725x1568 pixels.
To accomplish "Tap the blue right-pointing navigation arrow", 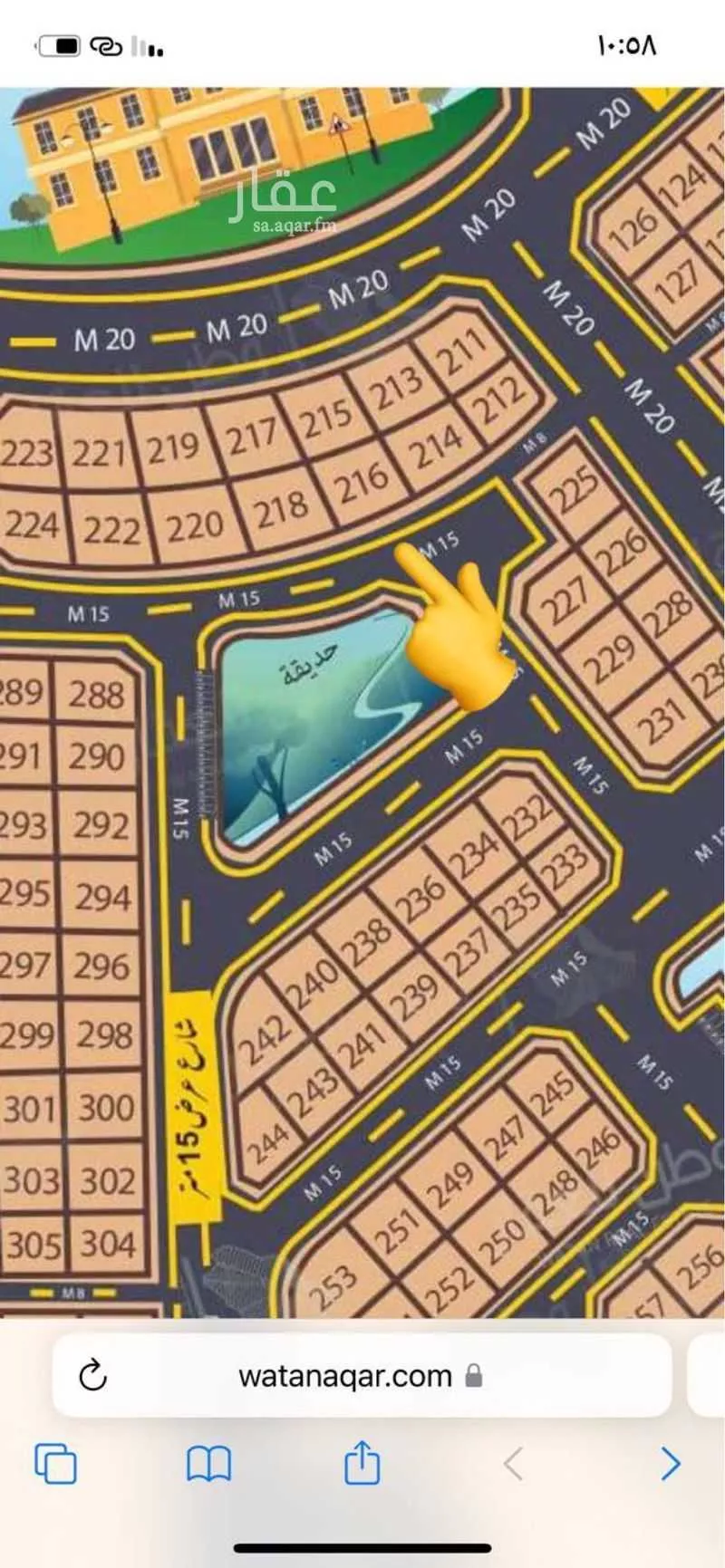I will pyautogui.click(x=670, y=1463).
